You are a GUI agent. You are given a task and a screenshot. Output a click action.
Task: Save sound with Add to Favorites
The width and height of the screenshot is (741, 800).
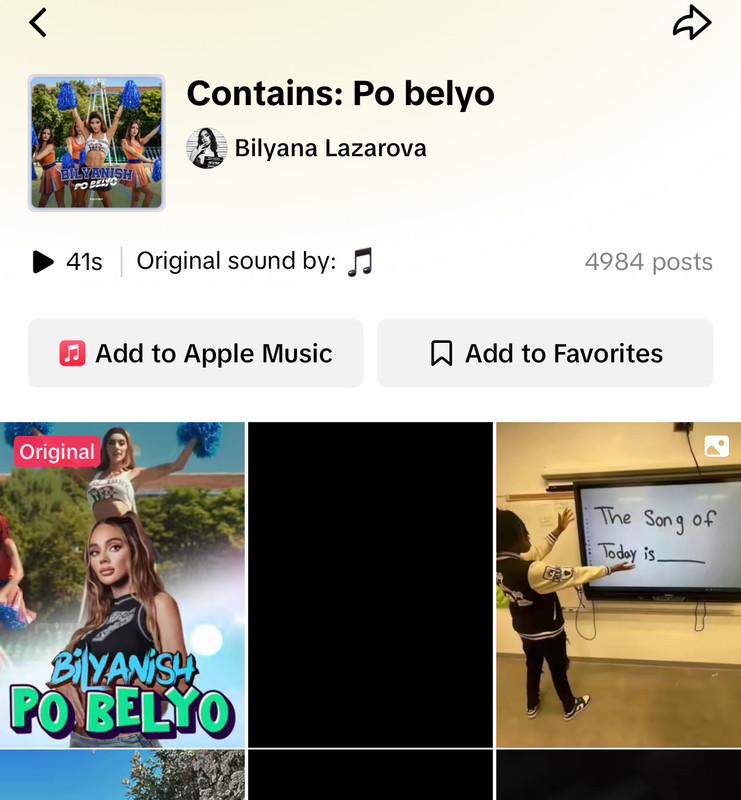pyautogui.click(x=545, y=353)
